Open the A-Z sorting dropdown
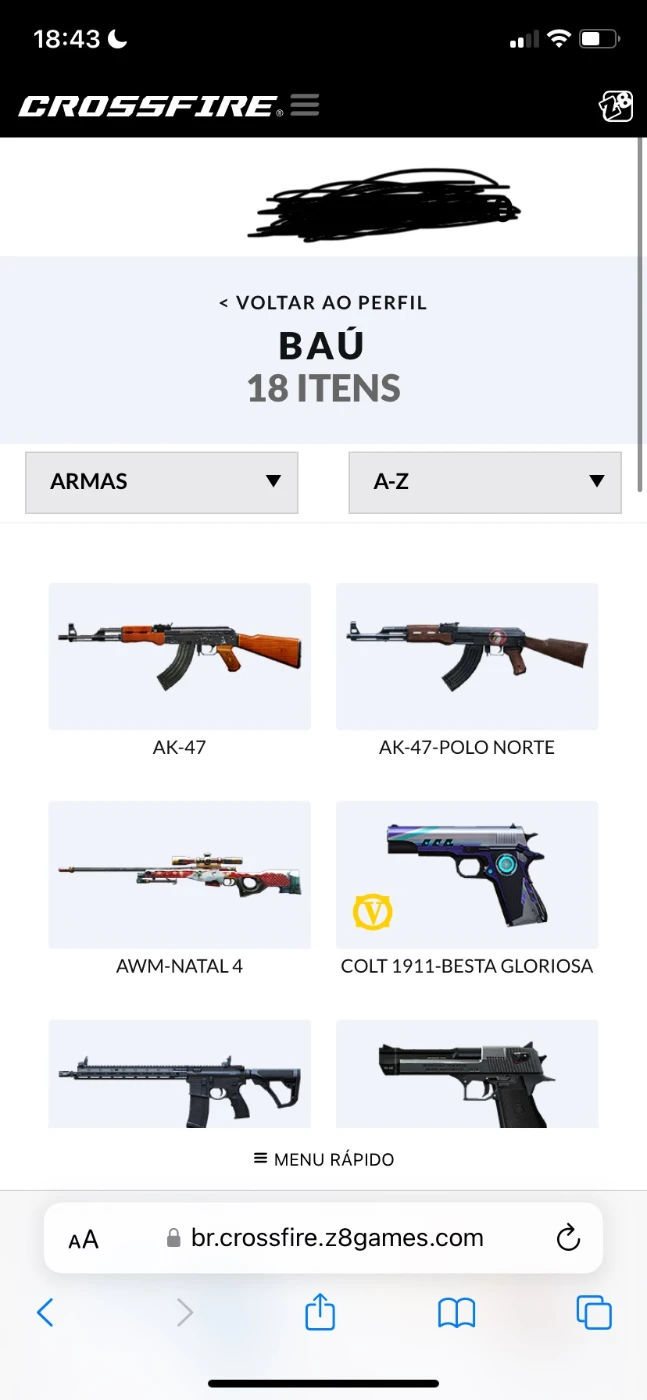 coord(485,482)
